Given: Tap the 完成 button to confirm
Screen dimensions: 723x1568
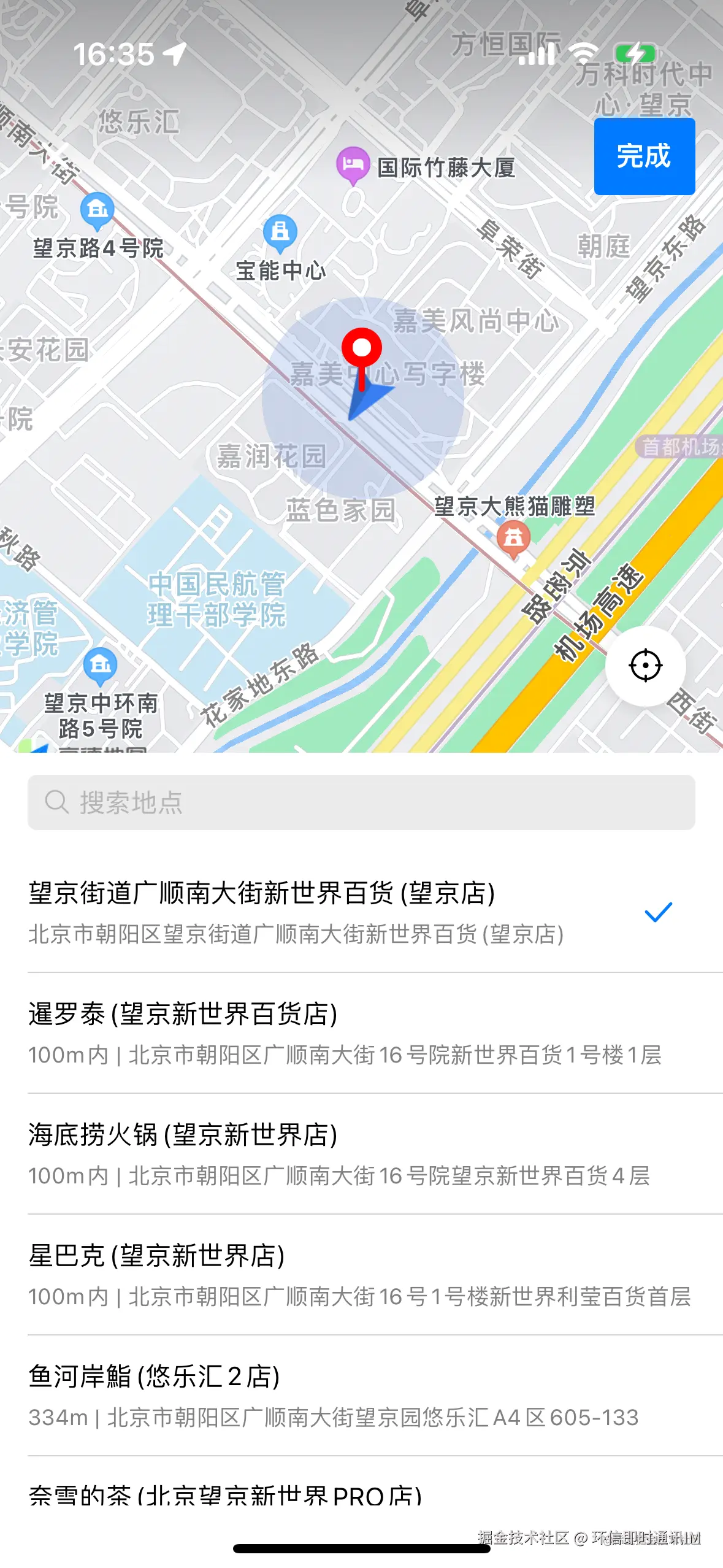Looking at the screenshot, I should point(645,155).
